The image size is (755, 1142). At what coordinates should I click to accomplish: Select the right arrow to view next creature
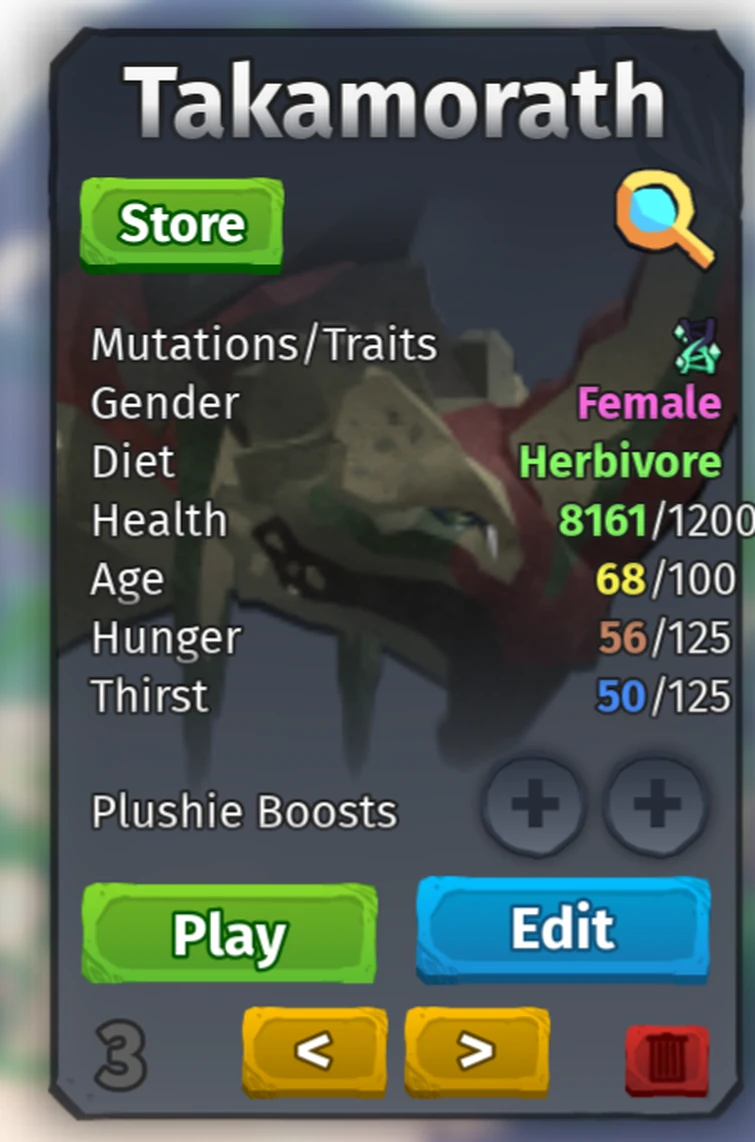pos(476,1051)
